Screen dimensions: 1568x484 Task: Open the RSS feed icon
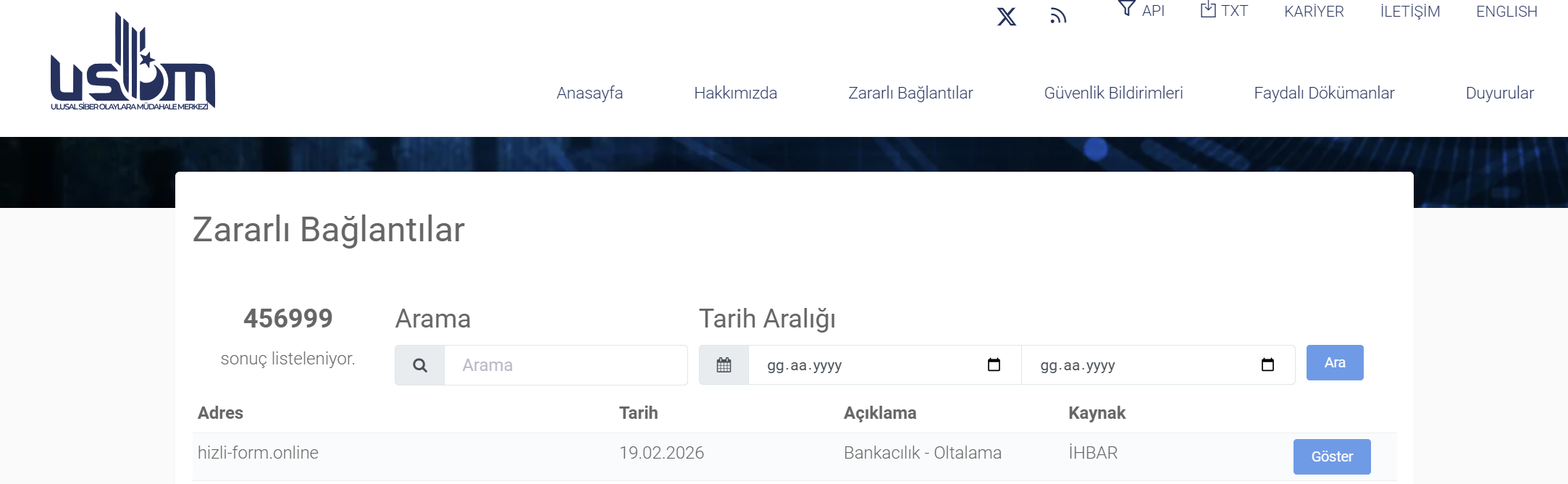tap(1058, 16)
